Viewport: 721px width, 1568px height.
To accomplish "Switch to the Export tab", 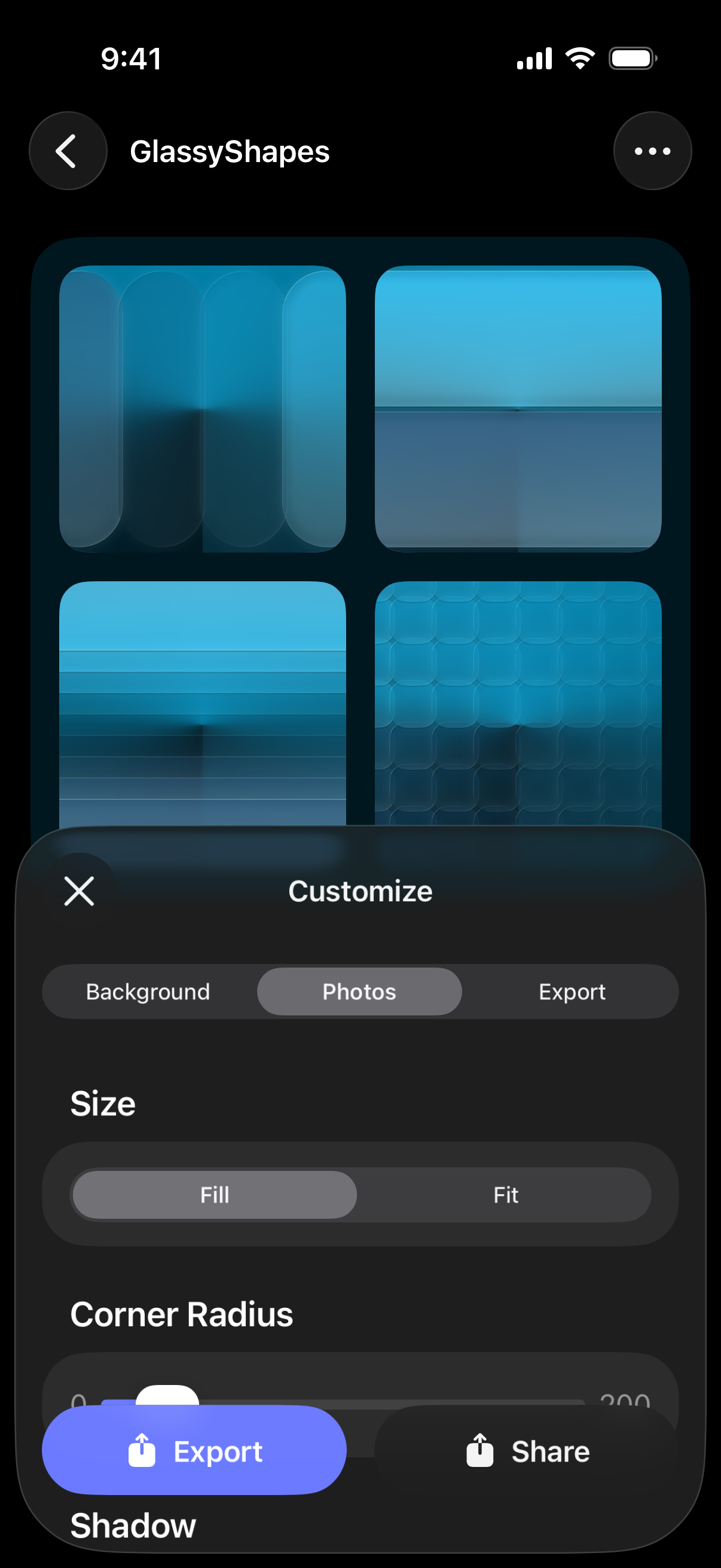I will click(x=572, y=992).
